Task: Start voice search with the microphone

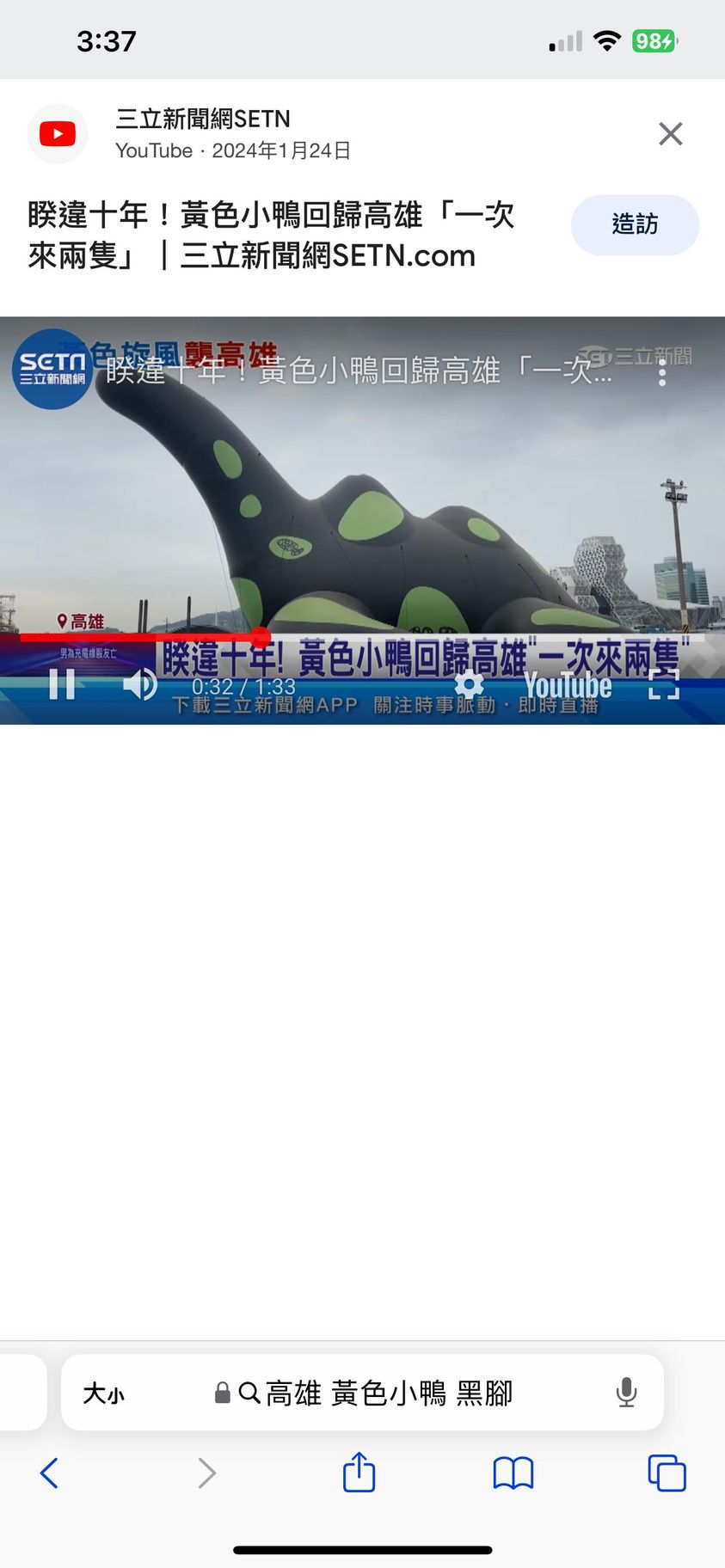Action: coord(626,1393)
